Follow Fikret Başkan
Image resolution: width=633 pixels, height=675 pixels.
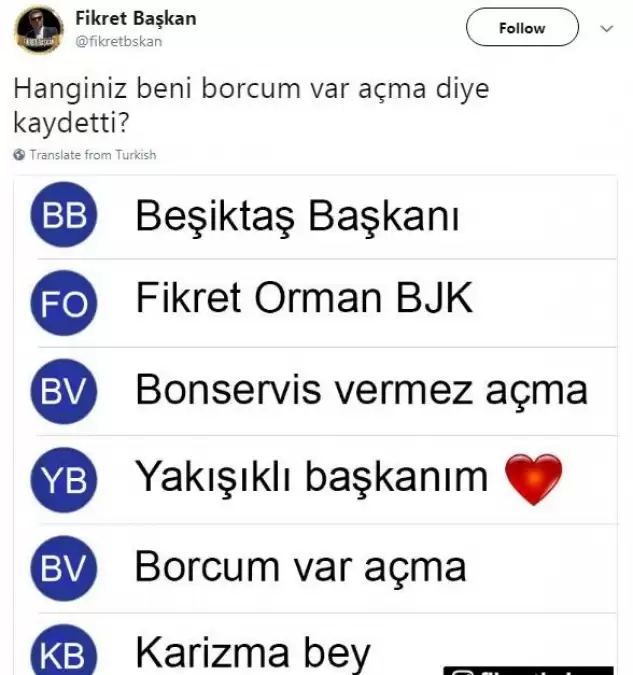(x=522, y=28)
